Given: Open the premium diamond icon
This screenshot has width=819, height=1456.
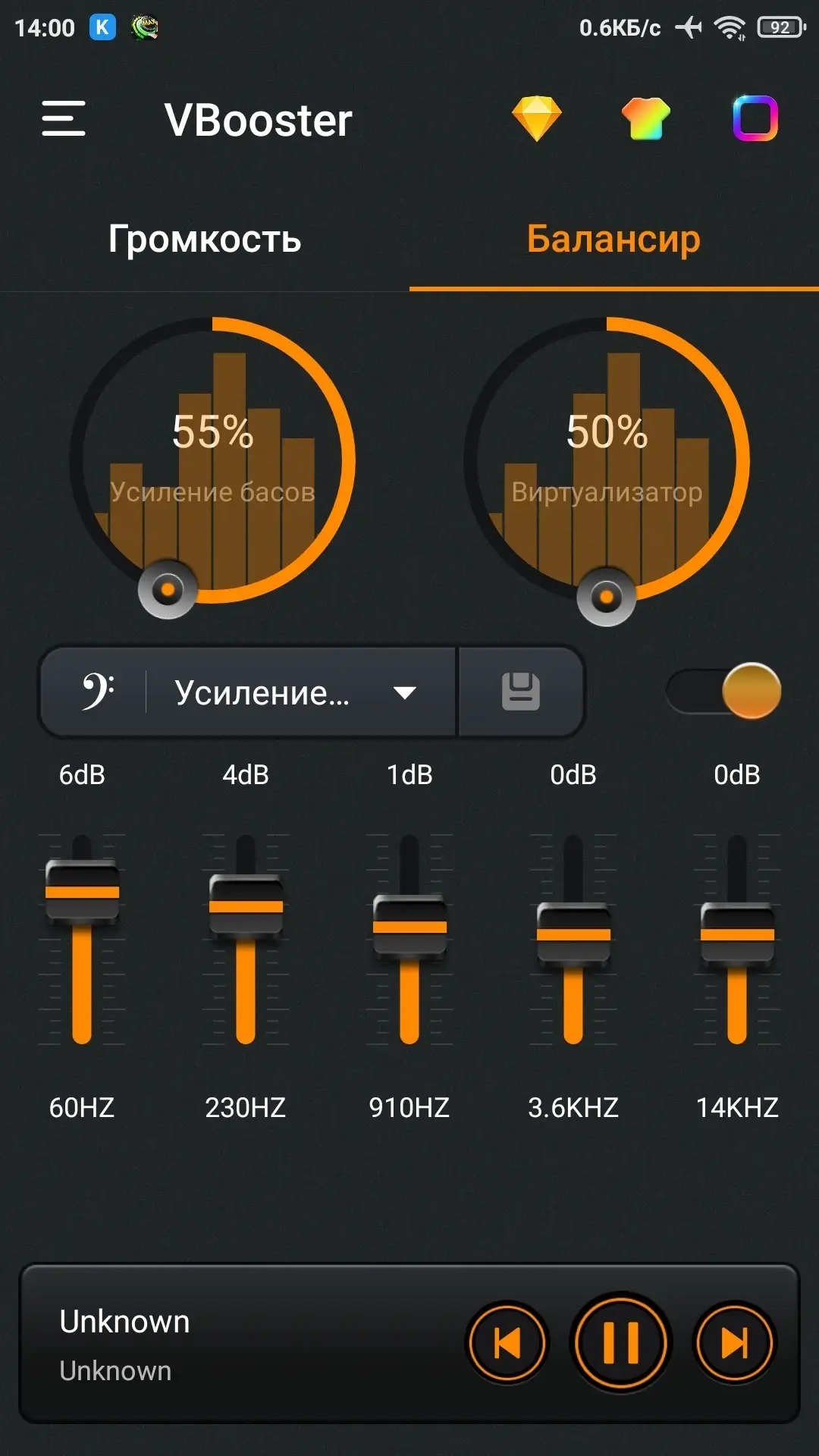Looking at the screenshot, I should tap(536, 119).
